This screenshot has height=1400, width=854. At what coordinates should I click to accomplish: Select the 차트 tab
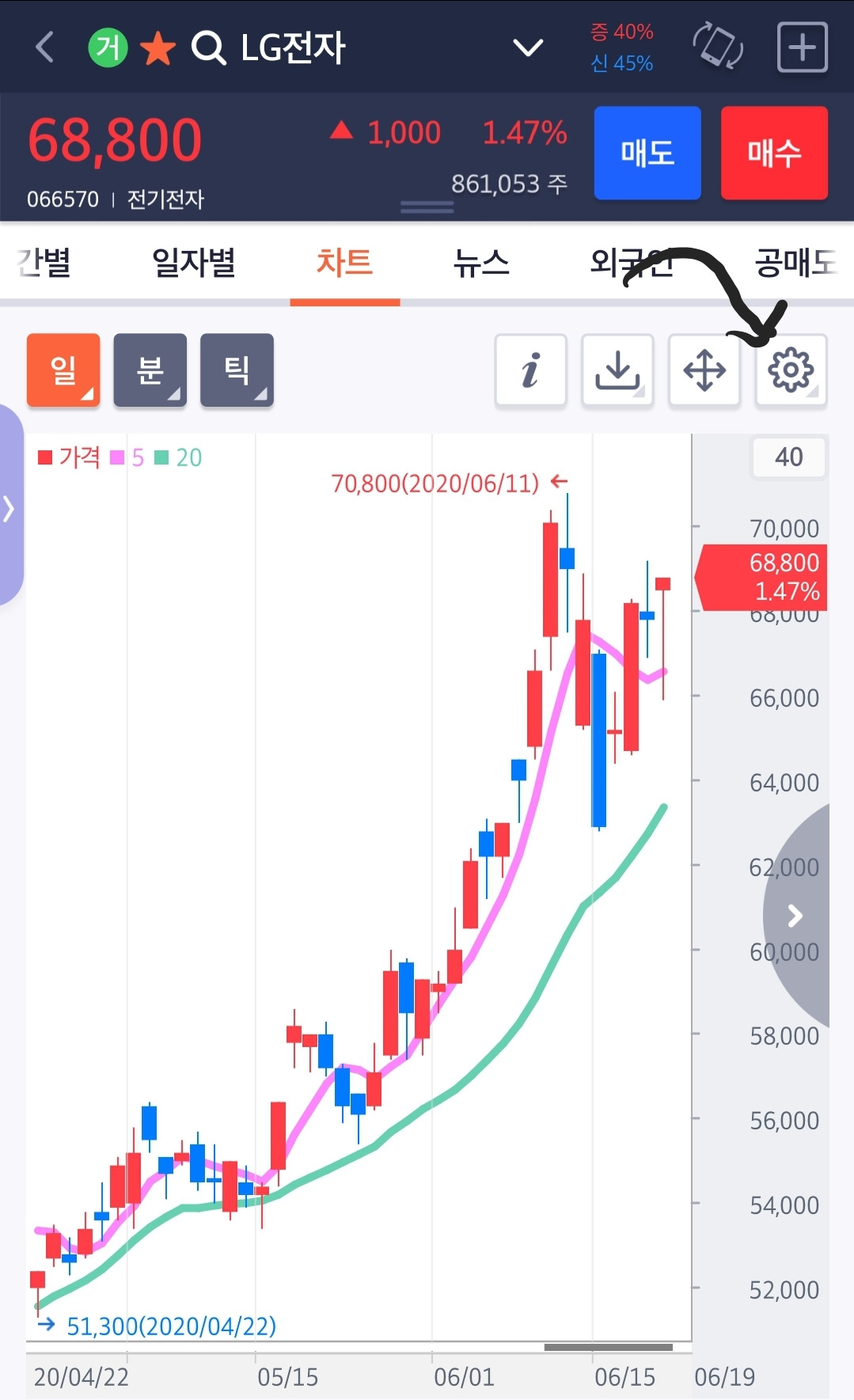344,263
